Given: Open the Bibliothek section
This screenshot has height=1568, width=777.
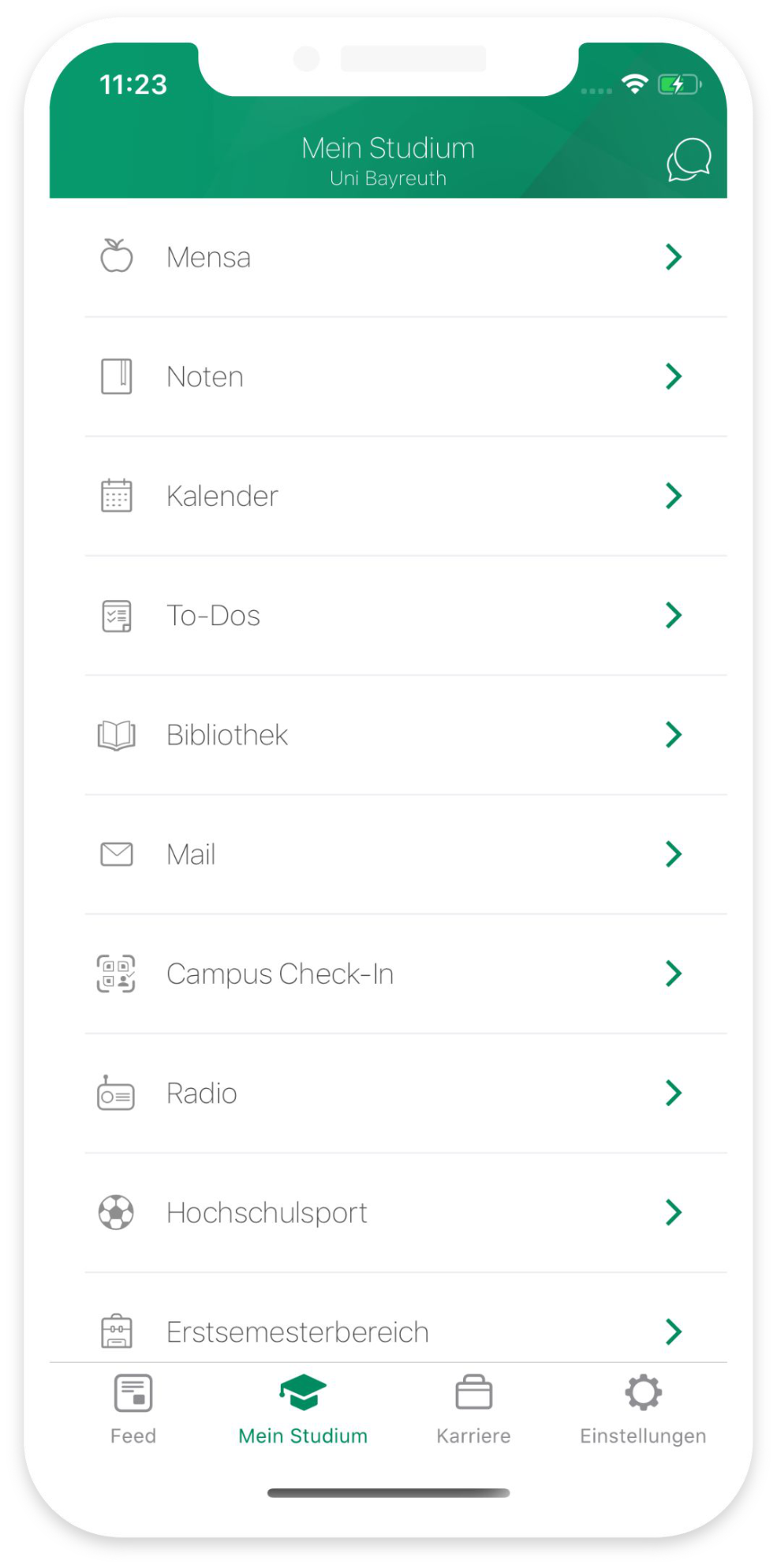Looking at the screenshot, I should point(388,736).
